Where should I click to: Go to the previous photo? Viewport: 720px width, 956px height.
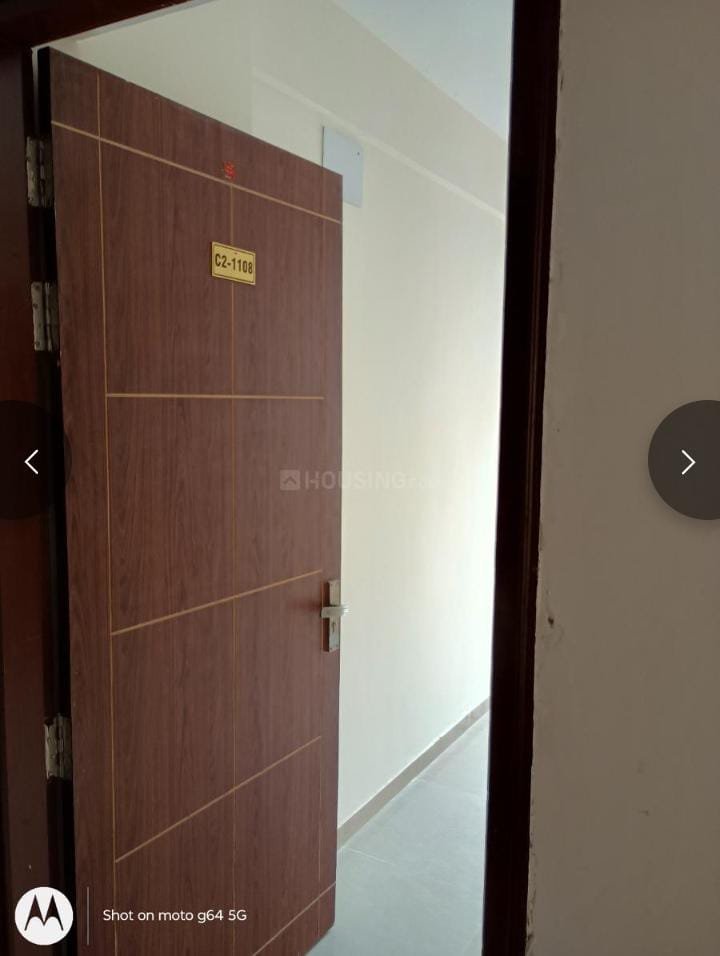(31, 461)
